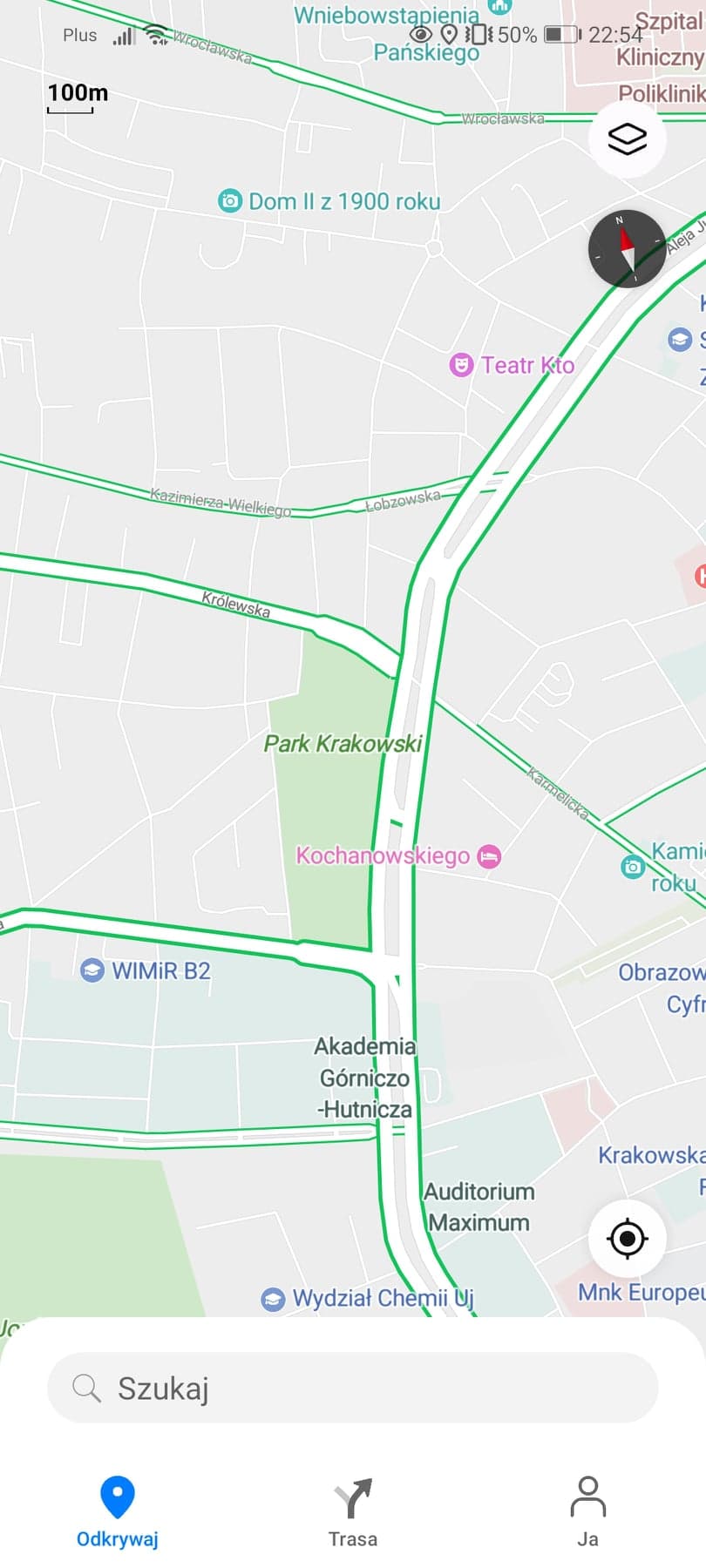This screenshot has width=706, height=1568.
Task: Select the Odkrywaj tab
Action: (x=118, y=1513)
